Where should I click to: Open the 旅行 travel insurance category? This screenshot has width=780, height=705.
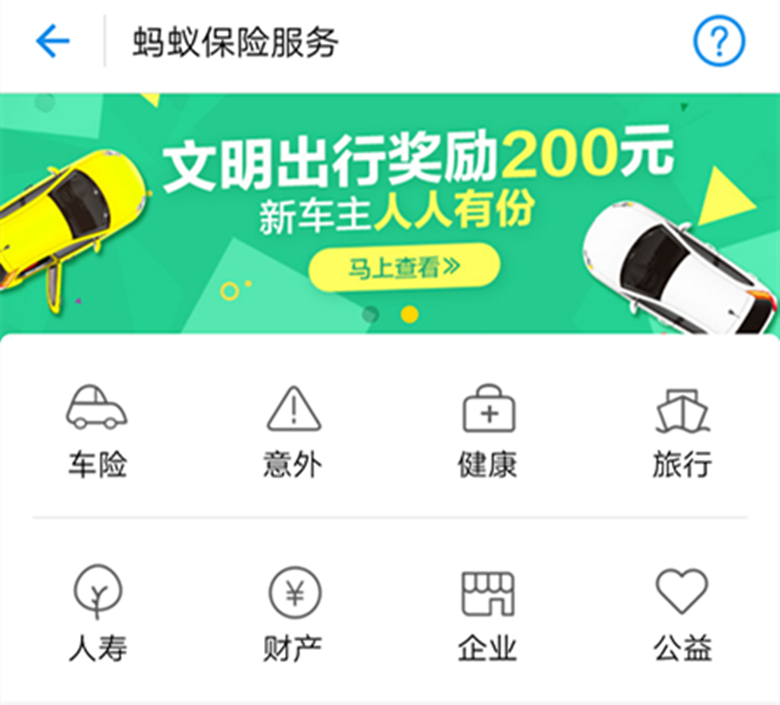[x=682, y=430]
